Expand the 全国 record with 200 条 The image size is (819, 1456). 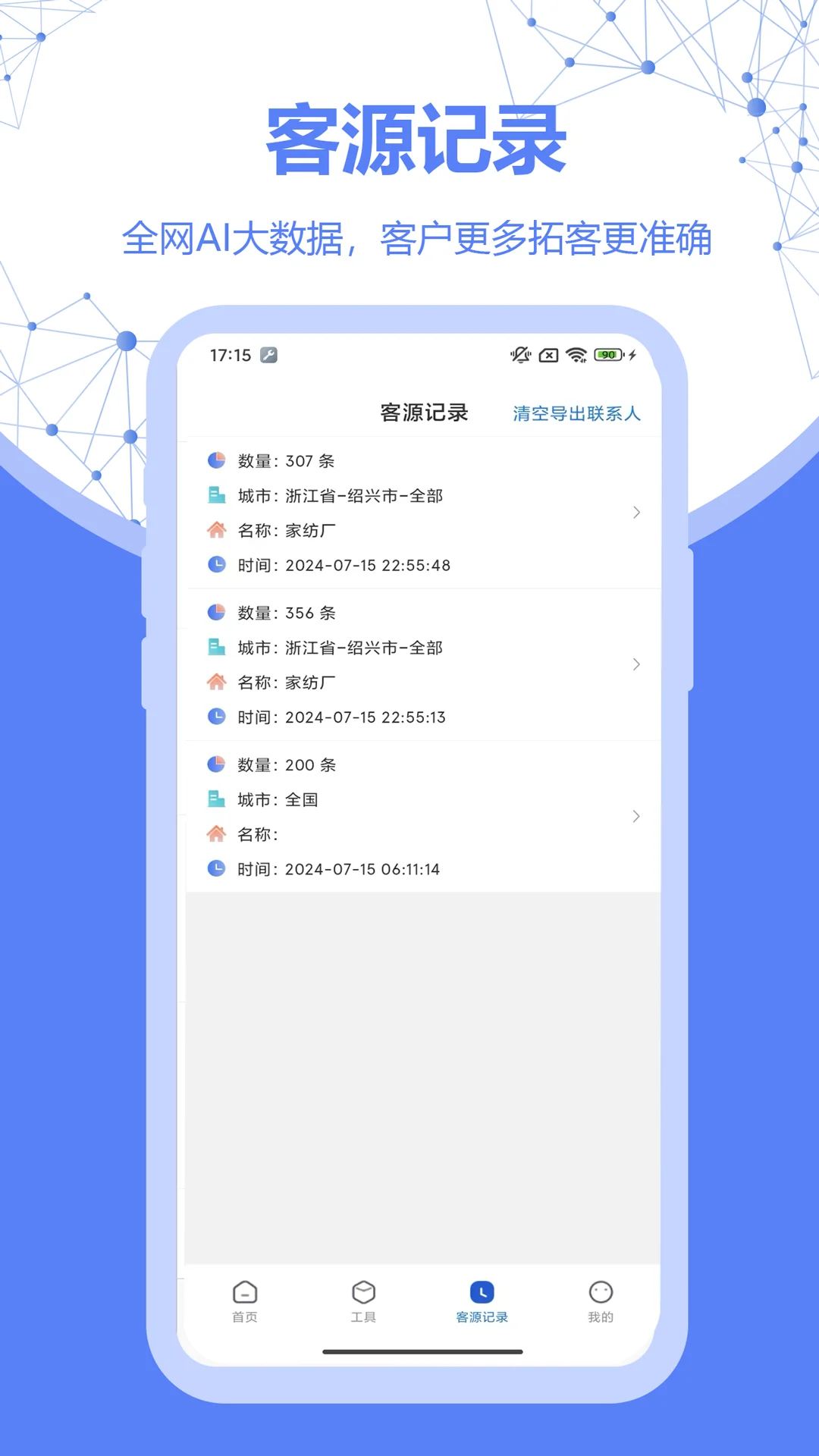point(636,817)
